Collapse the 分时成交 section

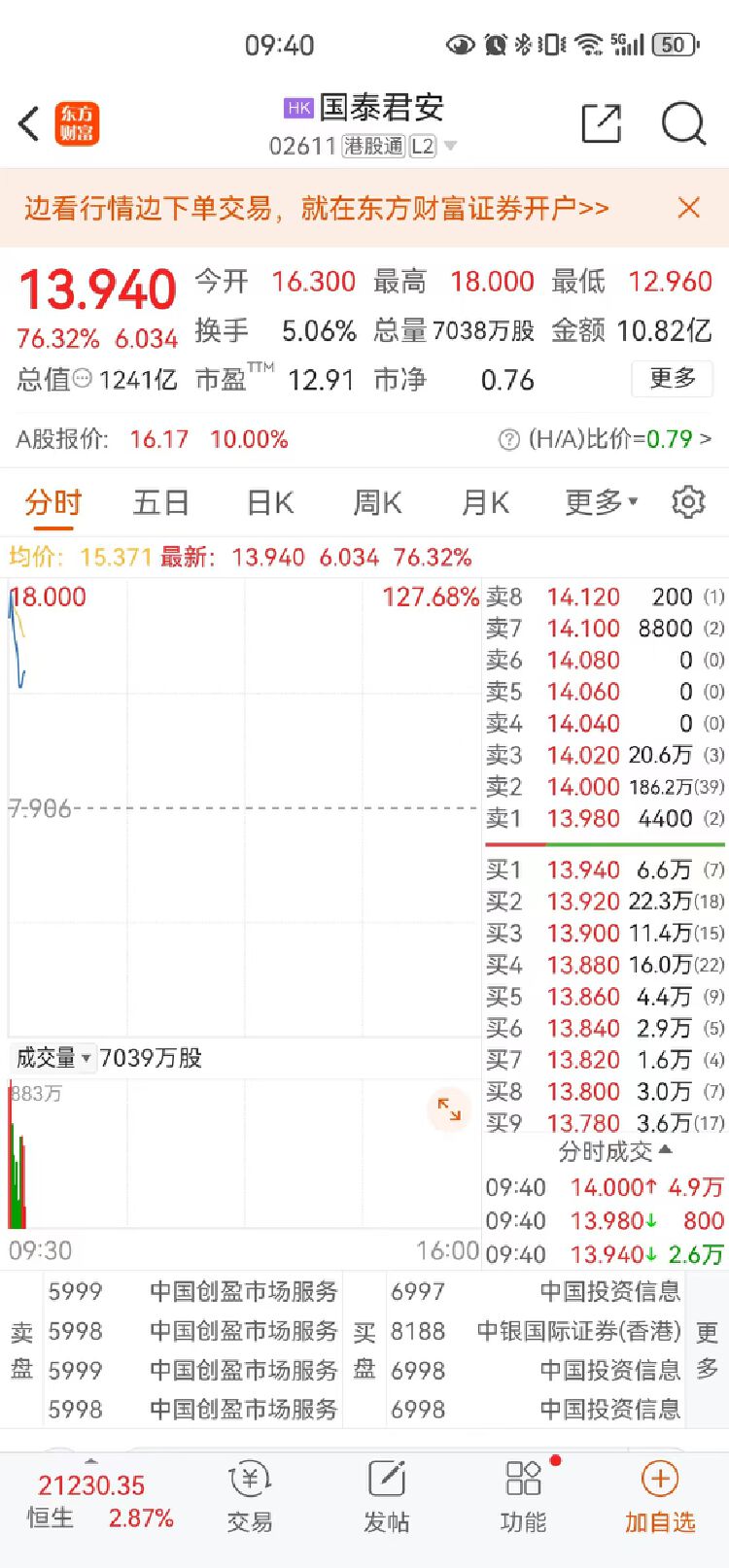tap(614, 1151)
